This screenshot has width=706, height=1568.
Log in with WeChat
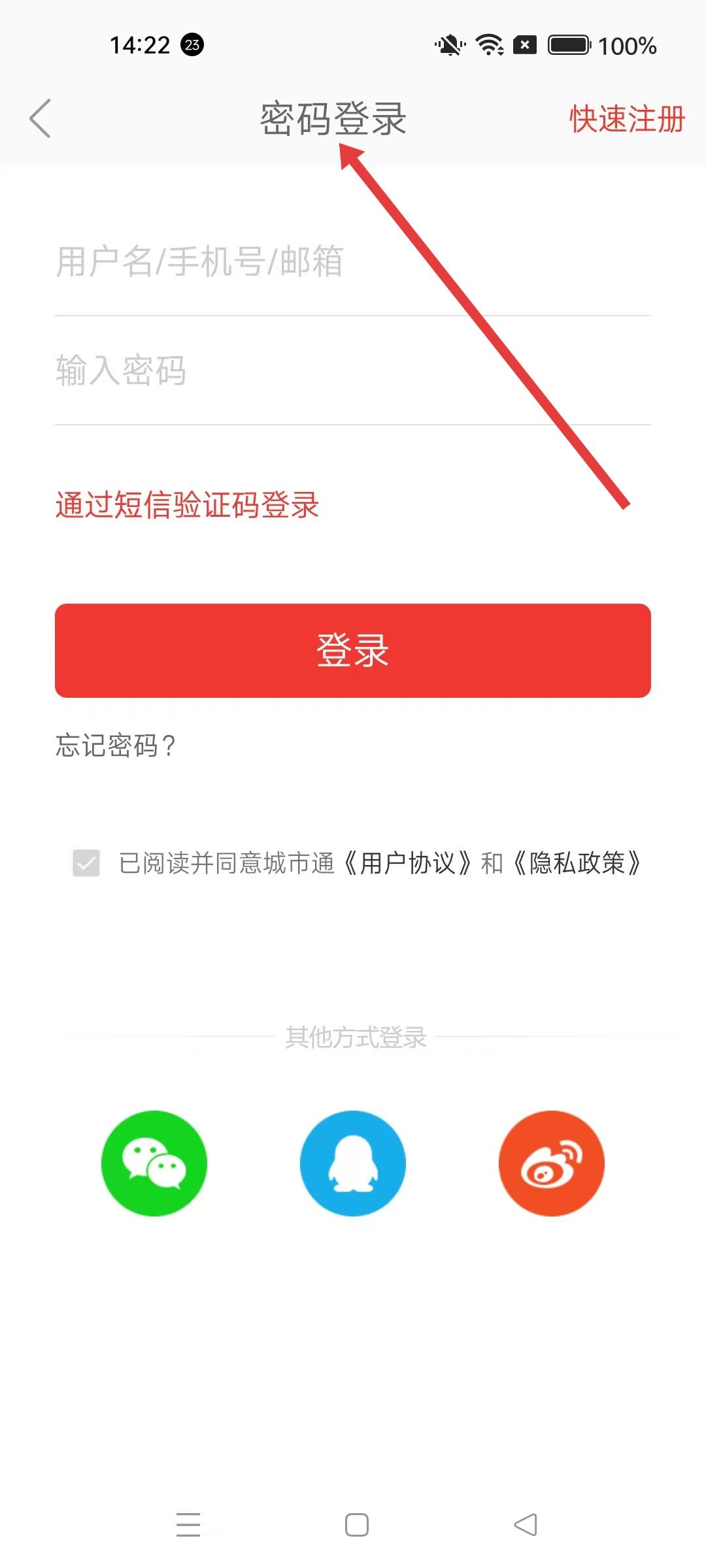tap(154, 1164)
